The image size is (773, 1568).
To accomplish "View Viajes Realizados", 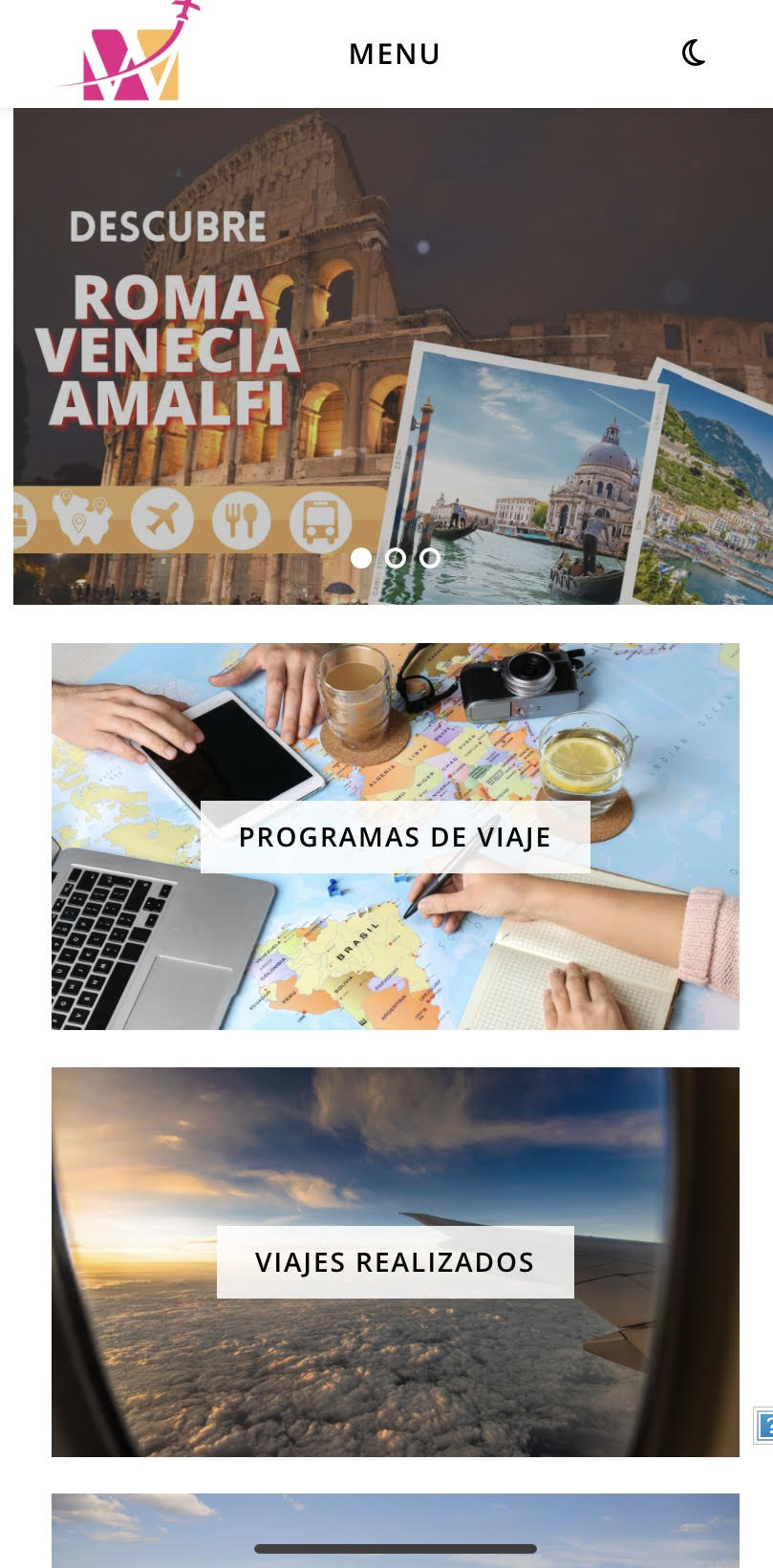I will (x=395, y=1261).
